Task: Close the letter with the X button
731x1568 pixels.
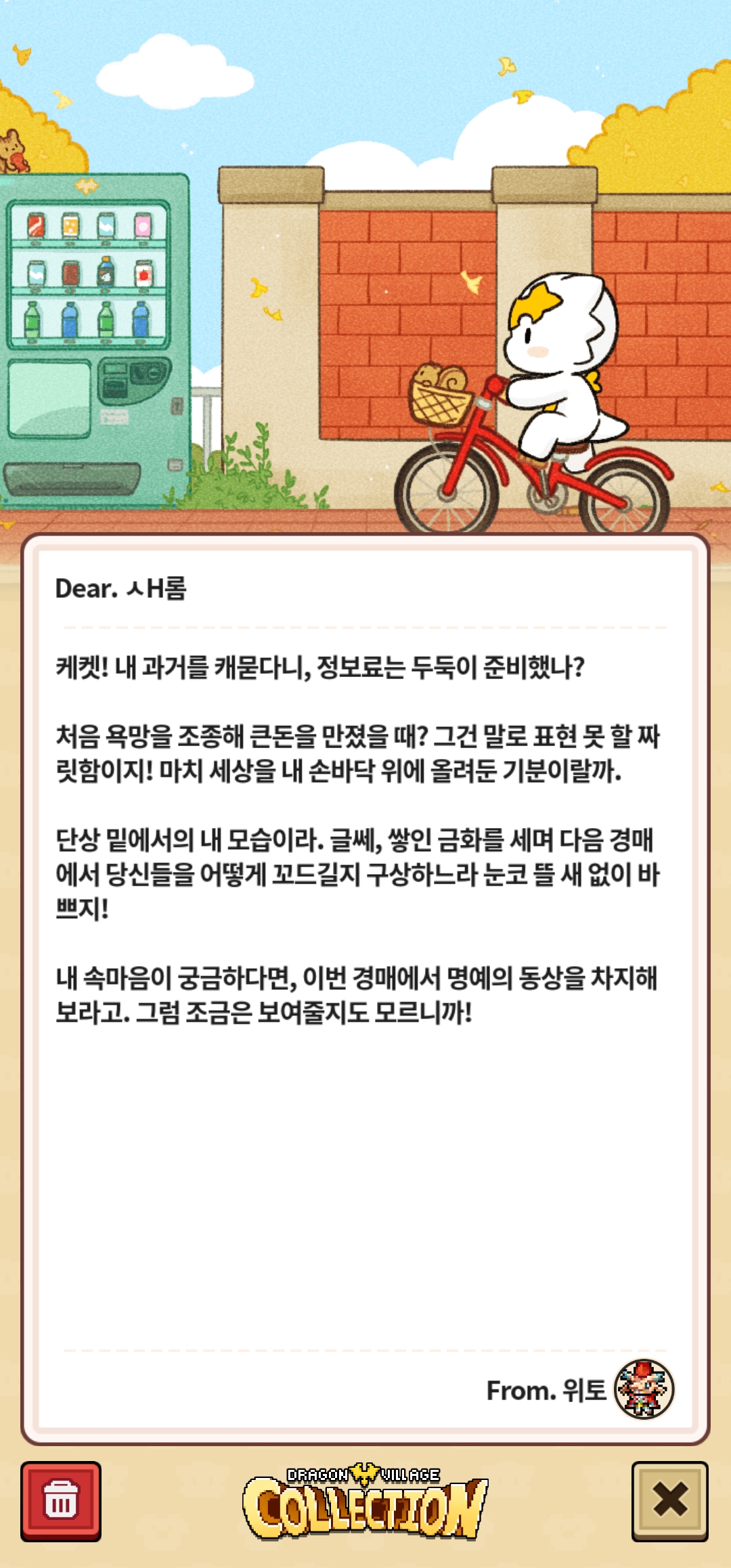Action: (669, 1501)
